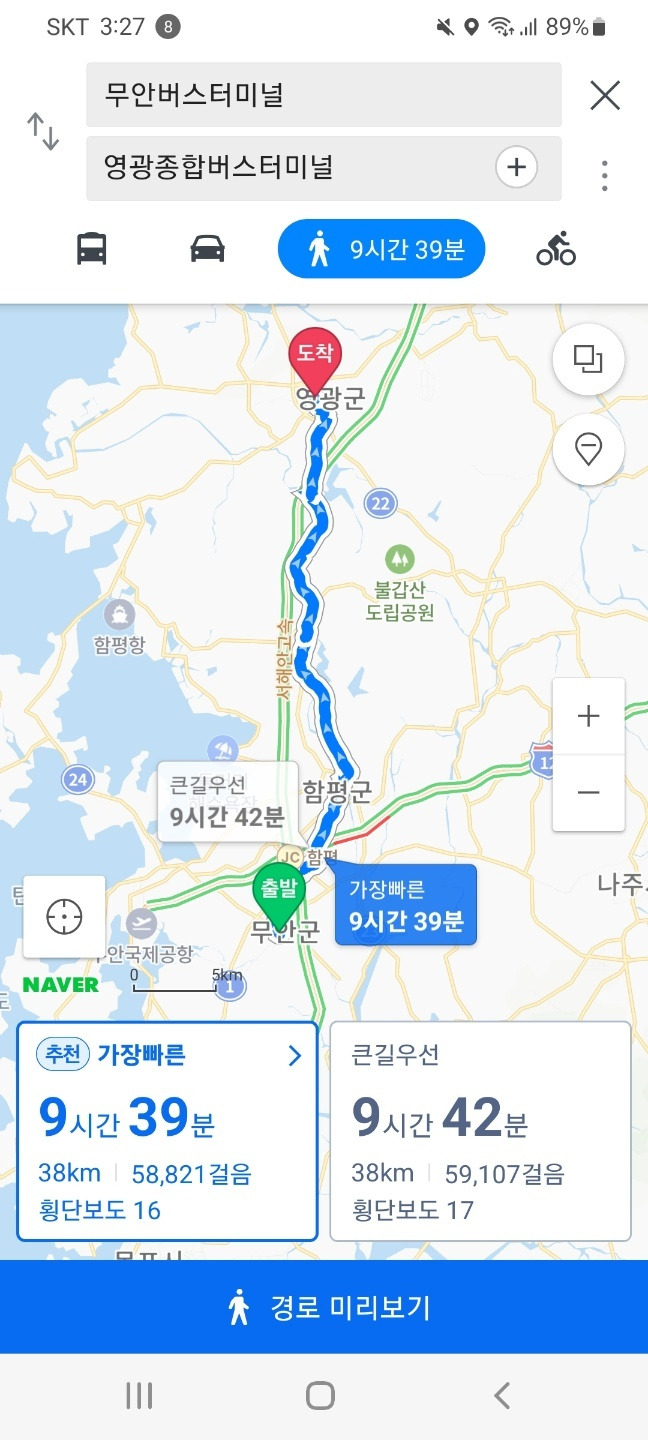Viewport: 648px width, 1440px height.
Task: Swap the start and destination points
Action: pyautogui.click(x=43, y=132)
